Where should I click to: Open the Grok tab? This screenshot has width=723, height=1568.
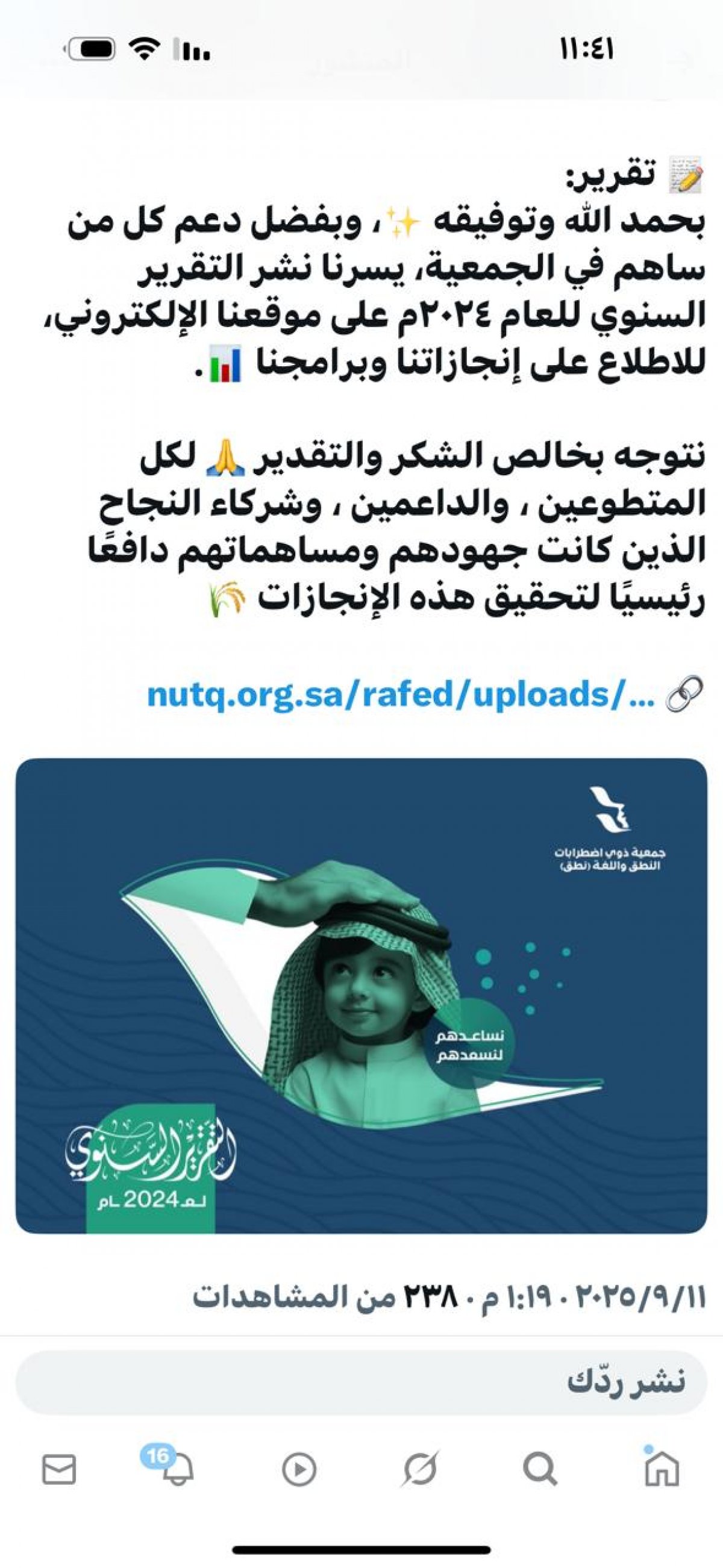point(420,1470)
